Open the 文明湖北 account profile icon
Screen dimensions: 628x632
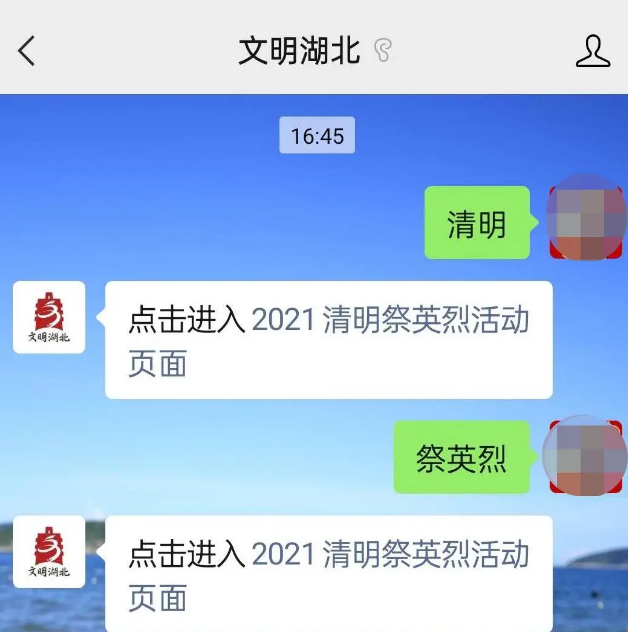click(592, 51)
